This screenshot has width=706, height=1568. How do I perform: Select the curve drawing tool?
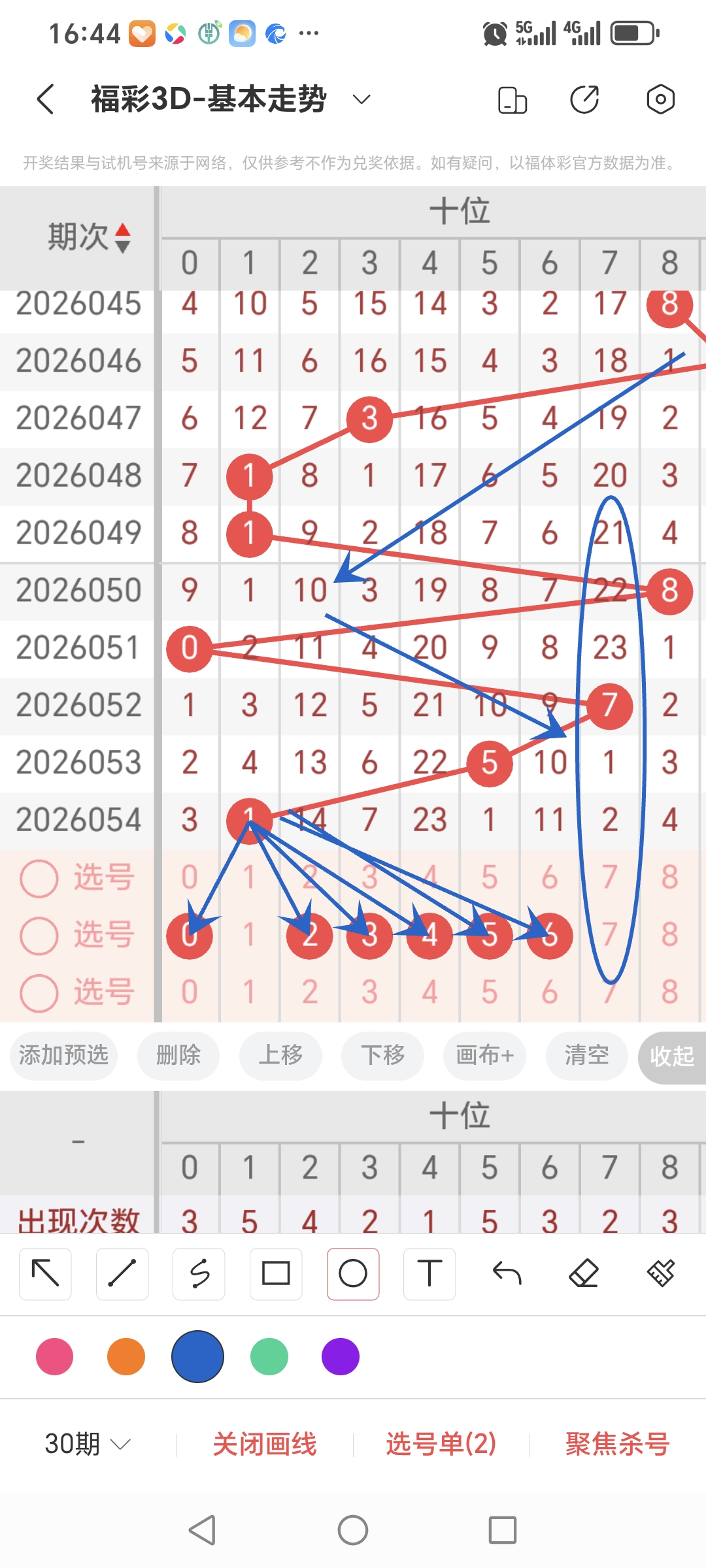click(199, 1273)
